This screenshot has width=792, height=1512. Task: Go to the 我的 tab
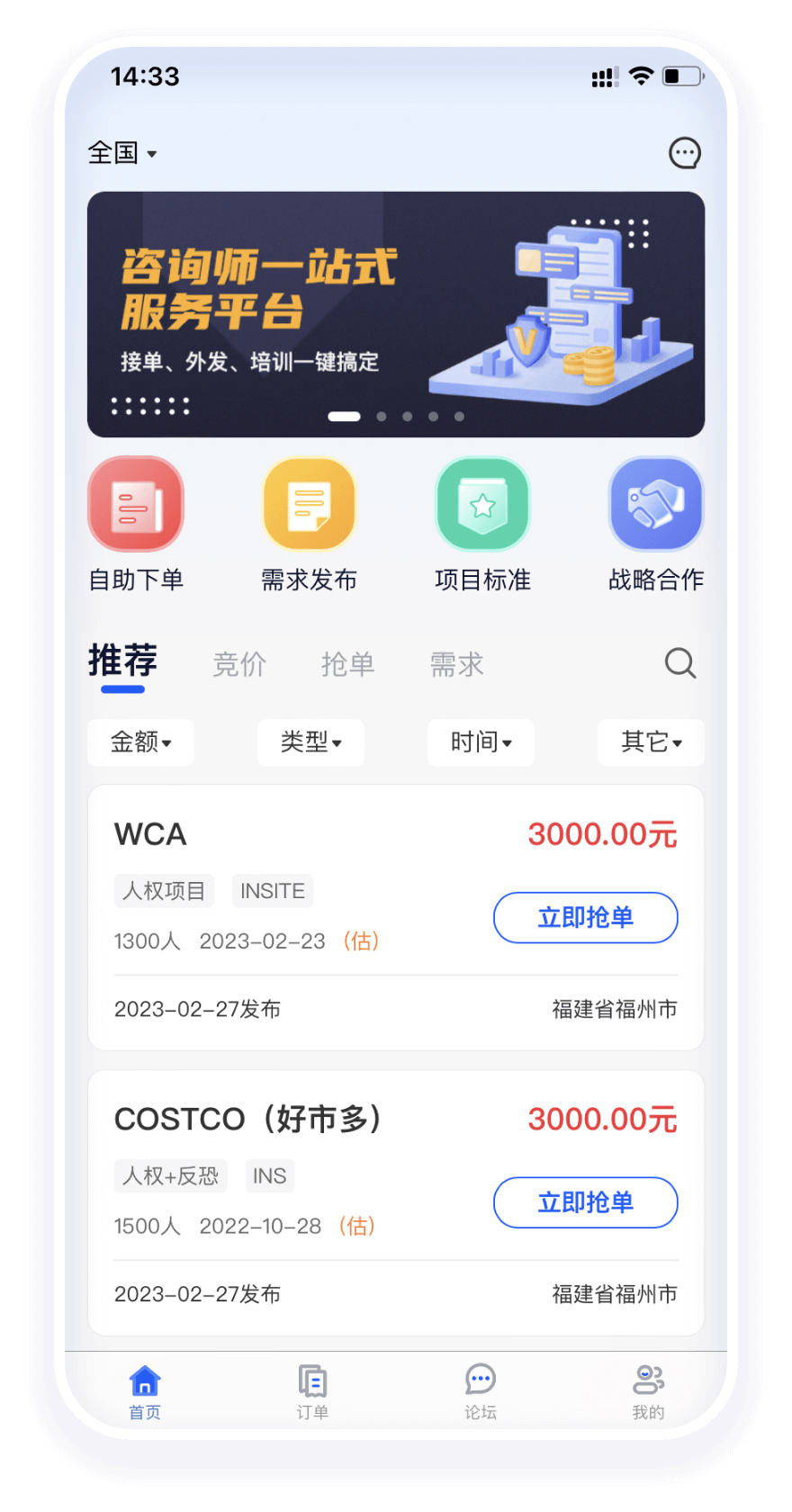click(648, 1391)
